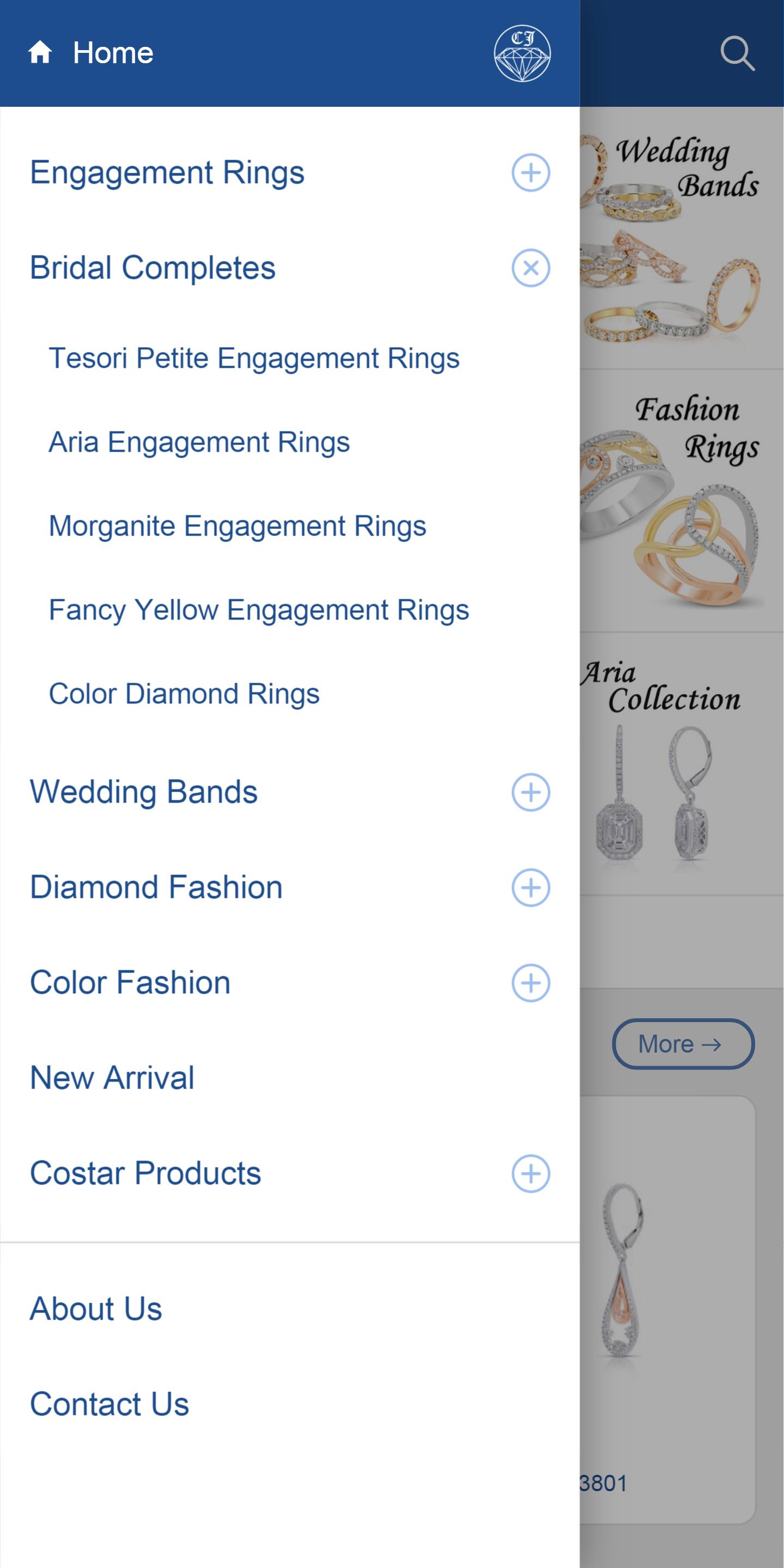Viewport: 784px width, 1568px height.
Task: Expand the Wedding Bands submenu
Action: pyautogui.click(x=530, y=793)
